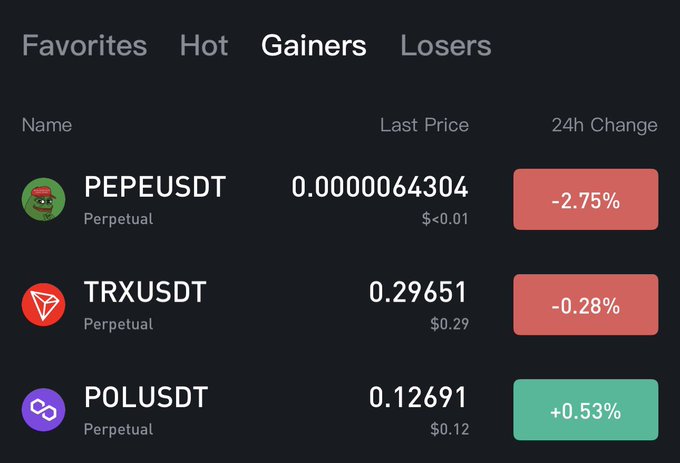This screenshot has height=463, width=680.
Task: Sort list by Name column
Action: [46, 125]
